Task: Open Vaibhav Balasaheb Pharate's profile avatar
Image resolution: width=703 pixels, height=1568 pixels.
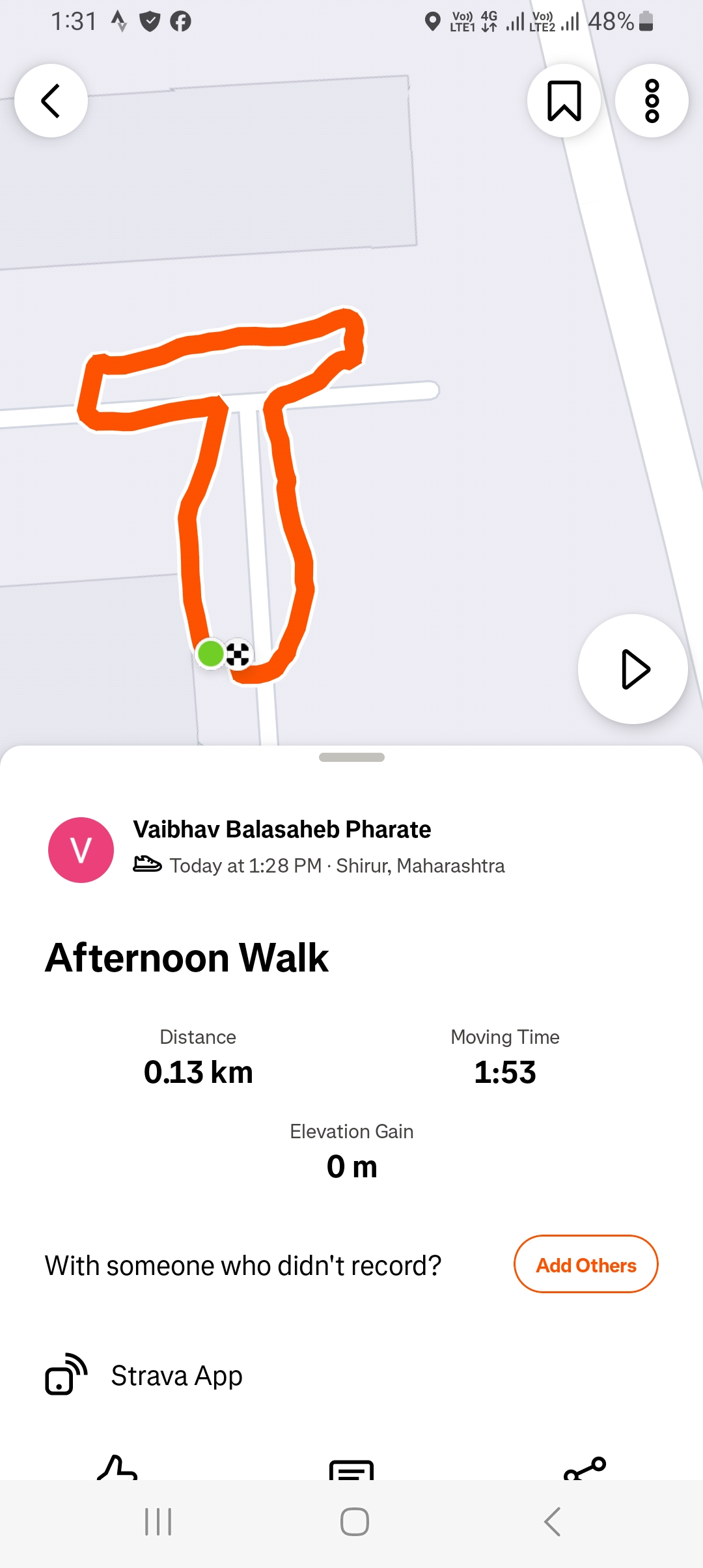Action: point(81,850)
